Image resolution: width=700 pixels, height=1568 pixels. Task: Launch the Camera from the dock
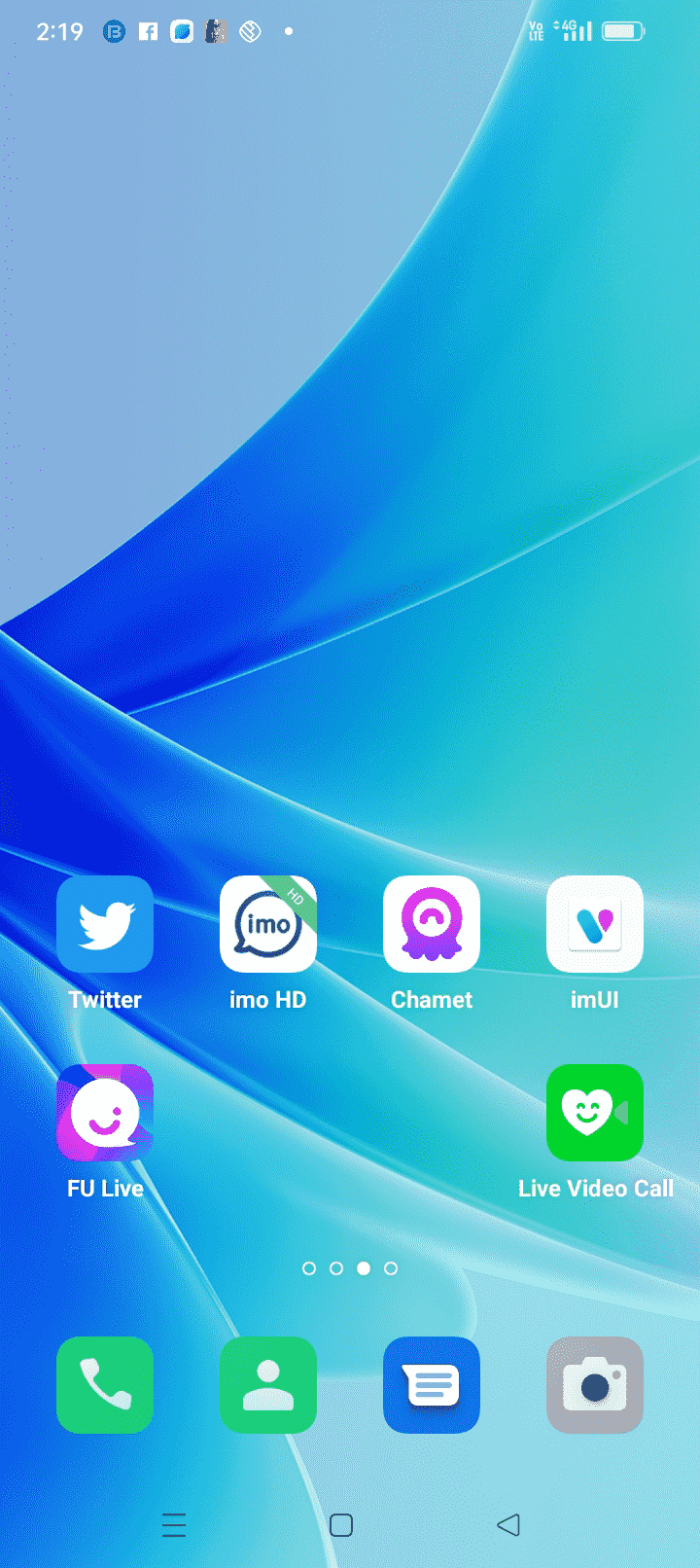[595, 1385]
